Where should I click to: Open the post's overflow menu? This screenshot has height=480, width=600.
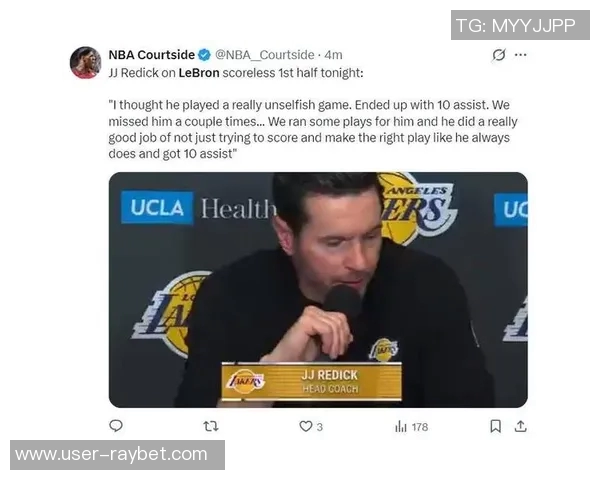(520, 55)
